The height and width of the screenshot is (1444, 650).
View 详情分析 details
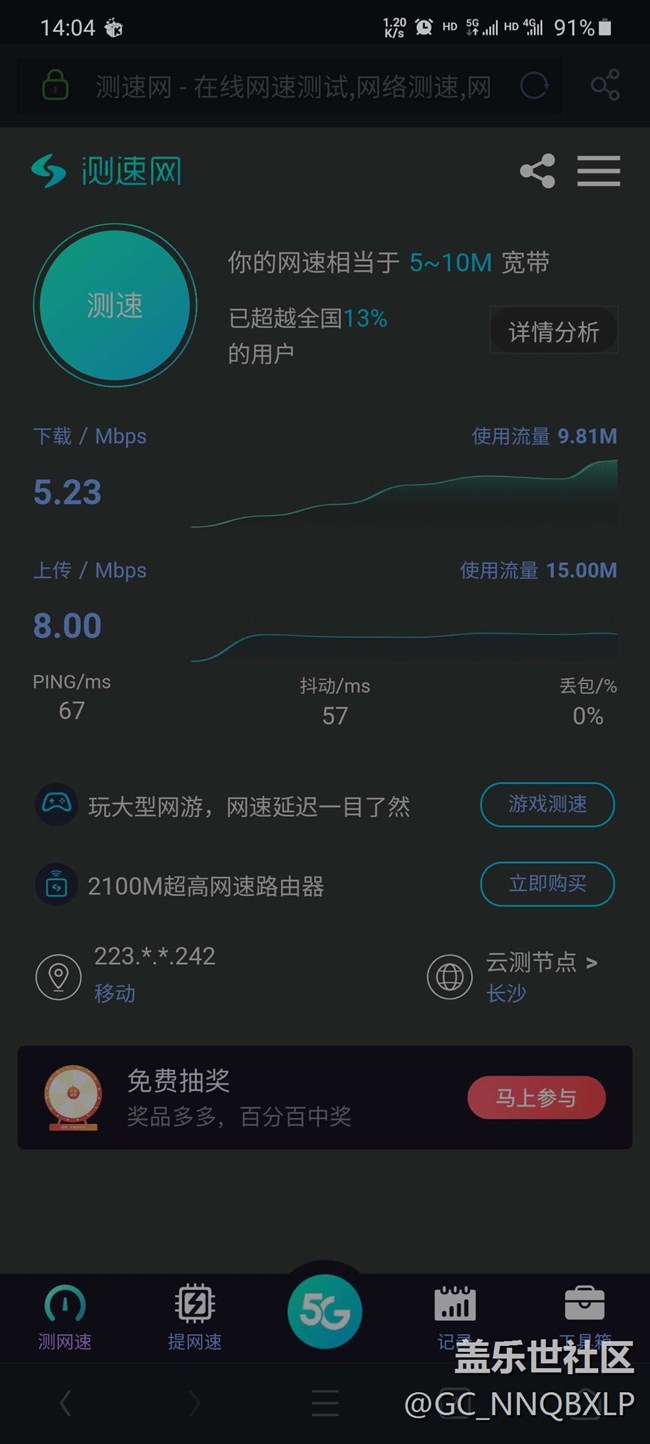pos(553,332)
